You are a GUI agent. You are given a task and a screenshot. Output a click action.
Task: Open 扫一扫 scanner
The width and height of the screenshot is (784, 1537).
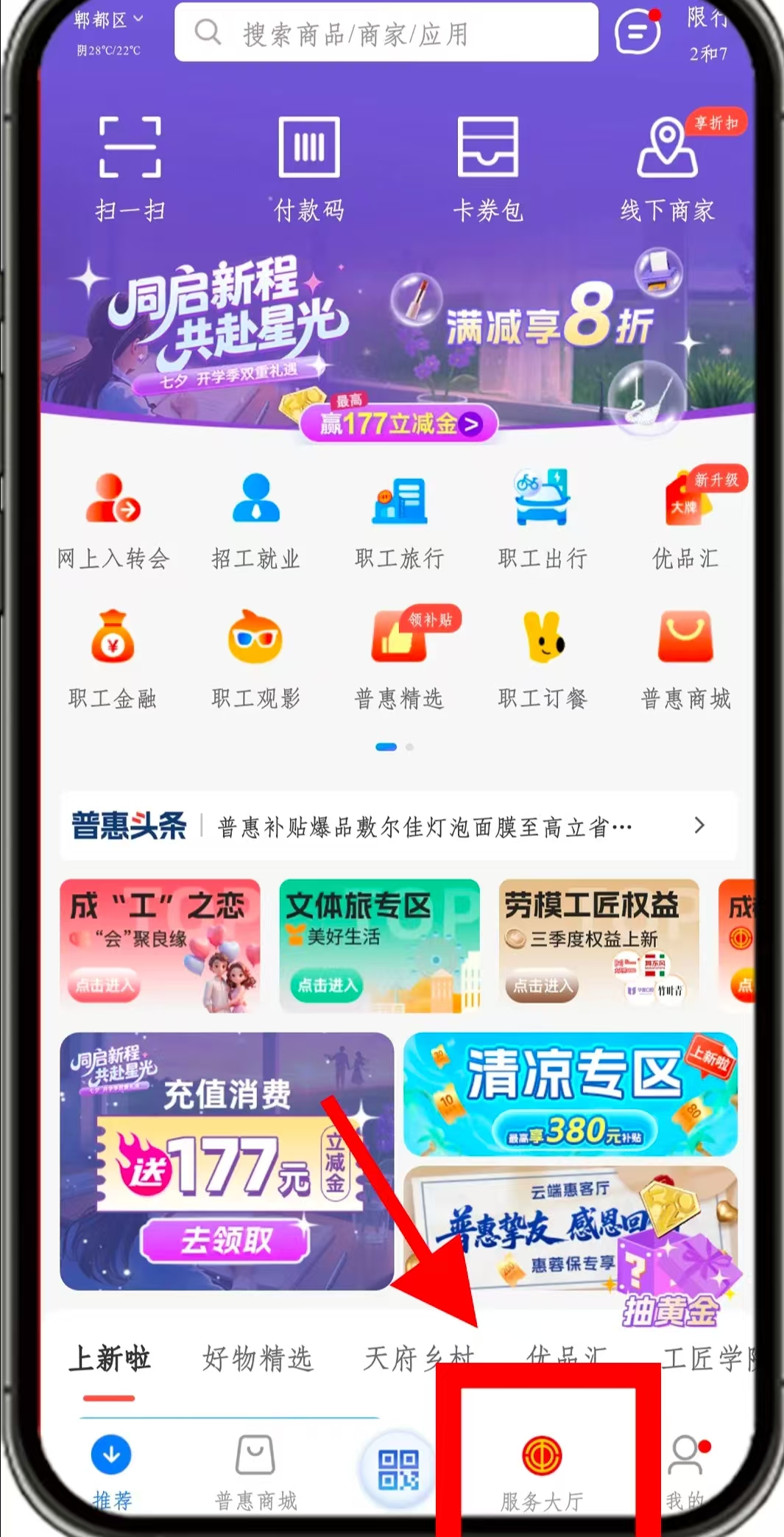coord(130,169)
